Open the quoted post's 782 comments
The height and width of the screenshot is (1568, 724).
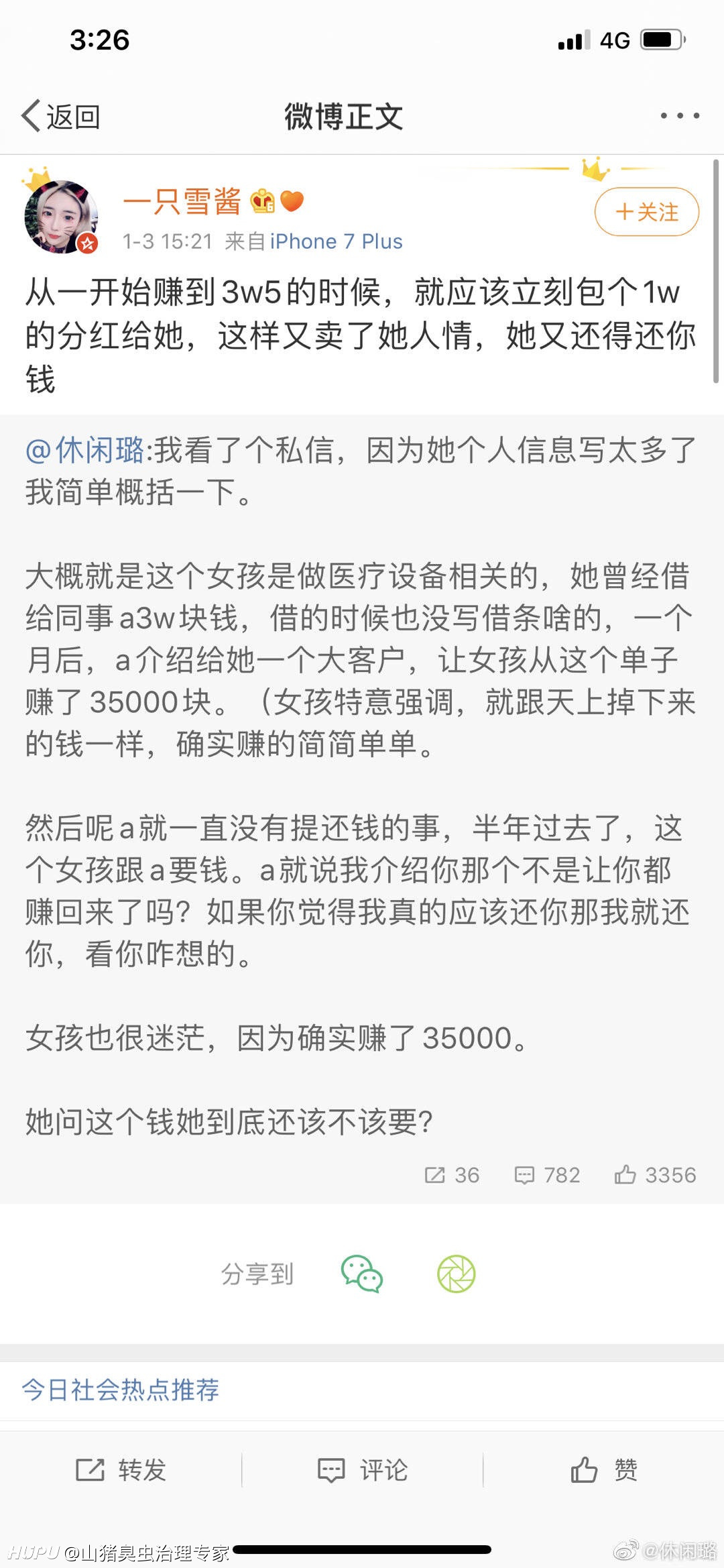[547, 1174]
